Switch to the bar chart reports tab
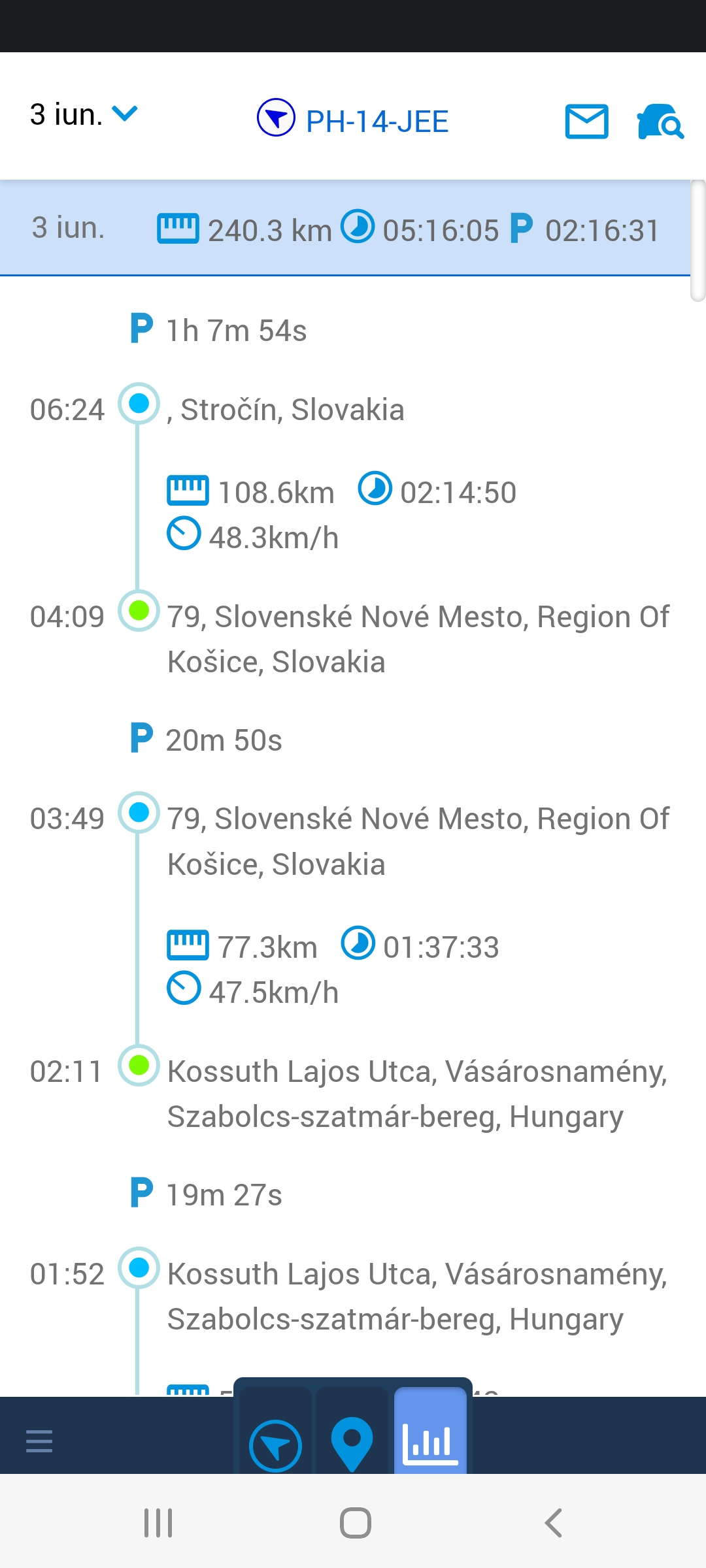The width and height of the screenshot is (706, 1568). point(430,1443)
